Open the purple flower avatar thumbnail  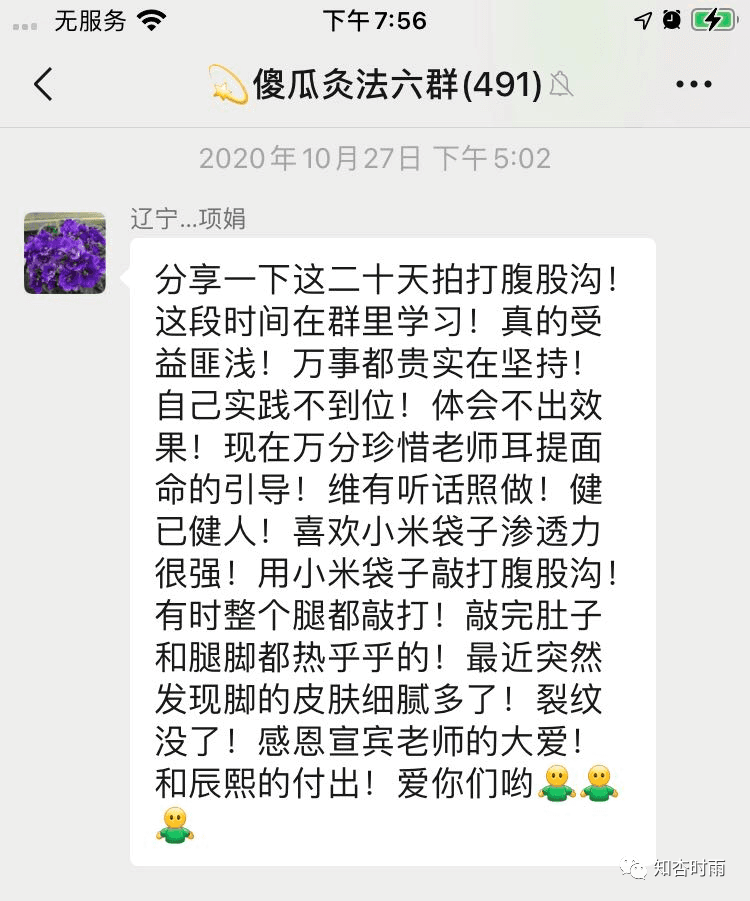[x=65, y=253]
